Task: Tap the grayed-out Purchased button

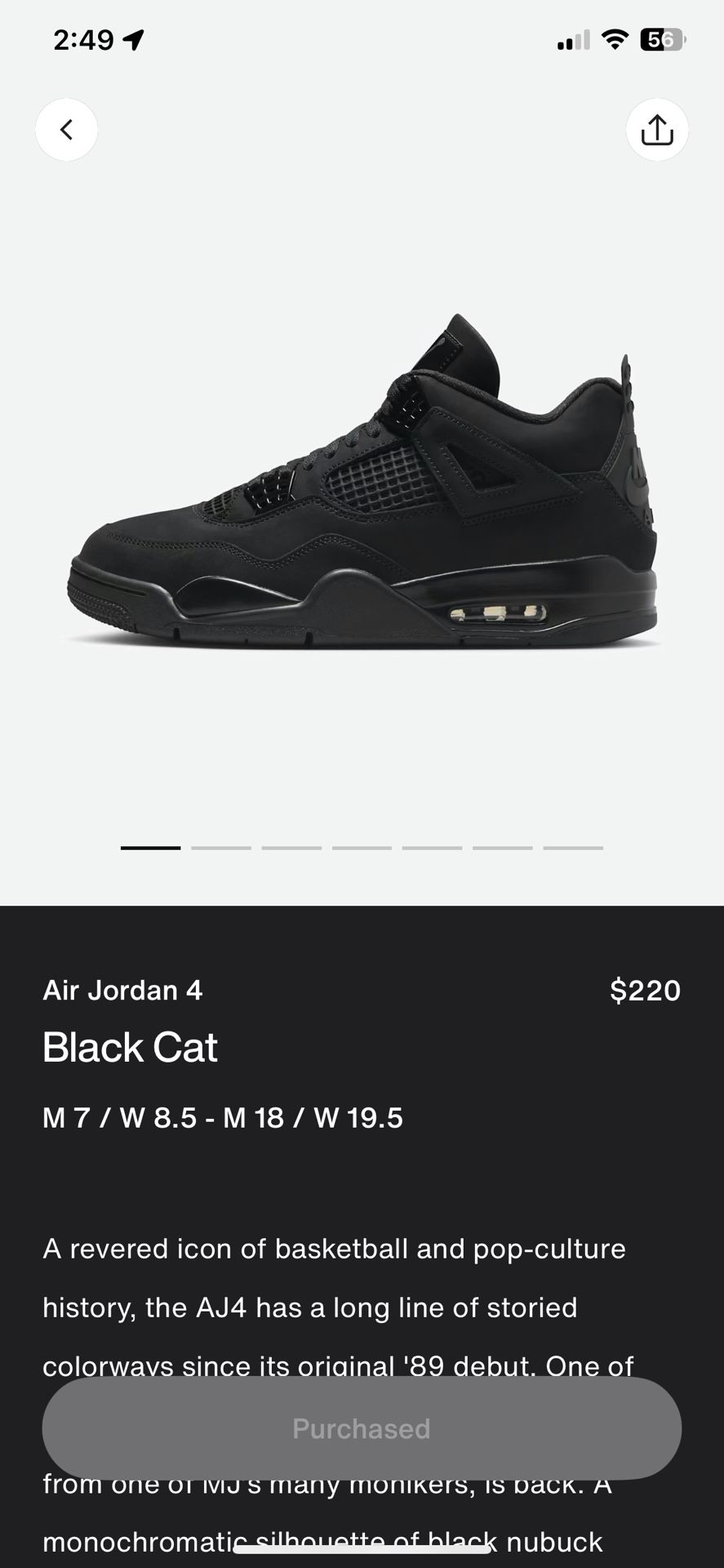Action: pyautogui.click(x=362, y=1428)
